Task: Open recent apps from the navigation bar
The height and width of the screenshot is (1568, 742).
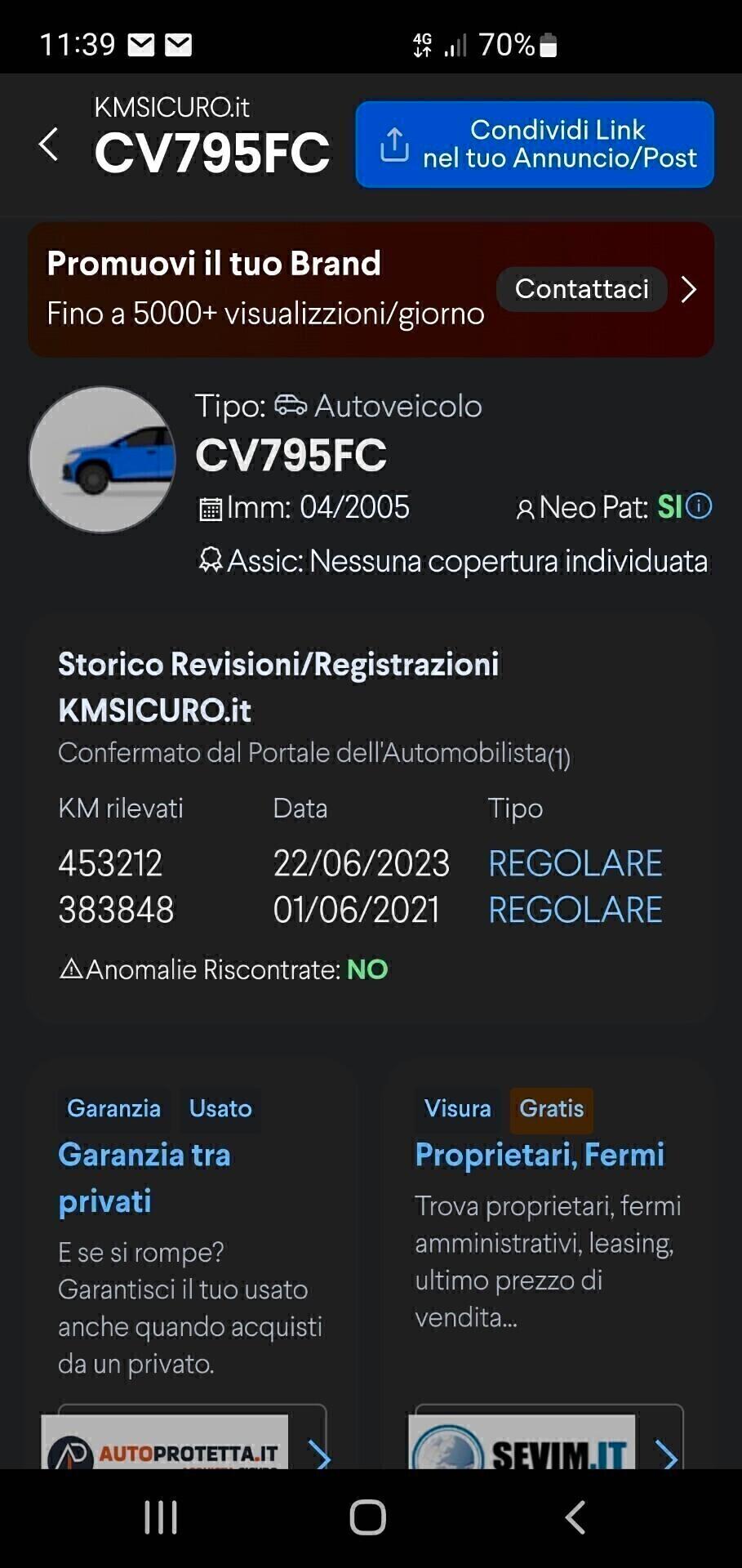Action: [161, 1517]
